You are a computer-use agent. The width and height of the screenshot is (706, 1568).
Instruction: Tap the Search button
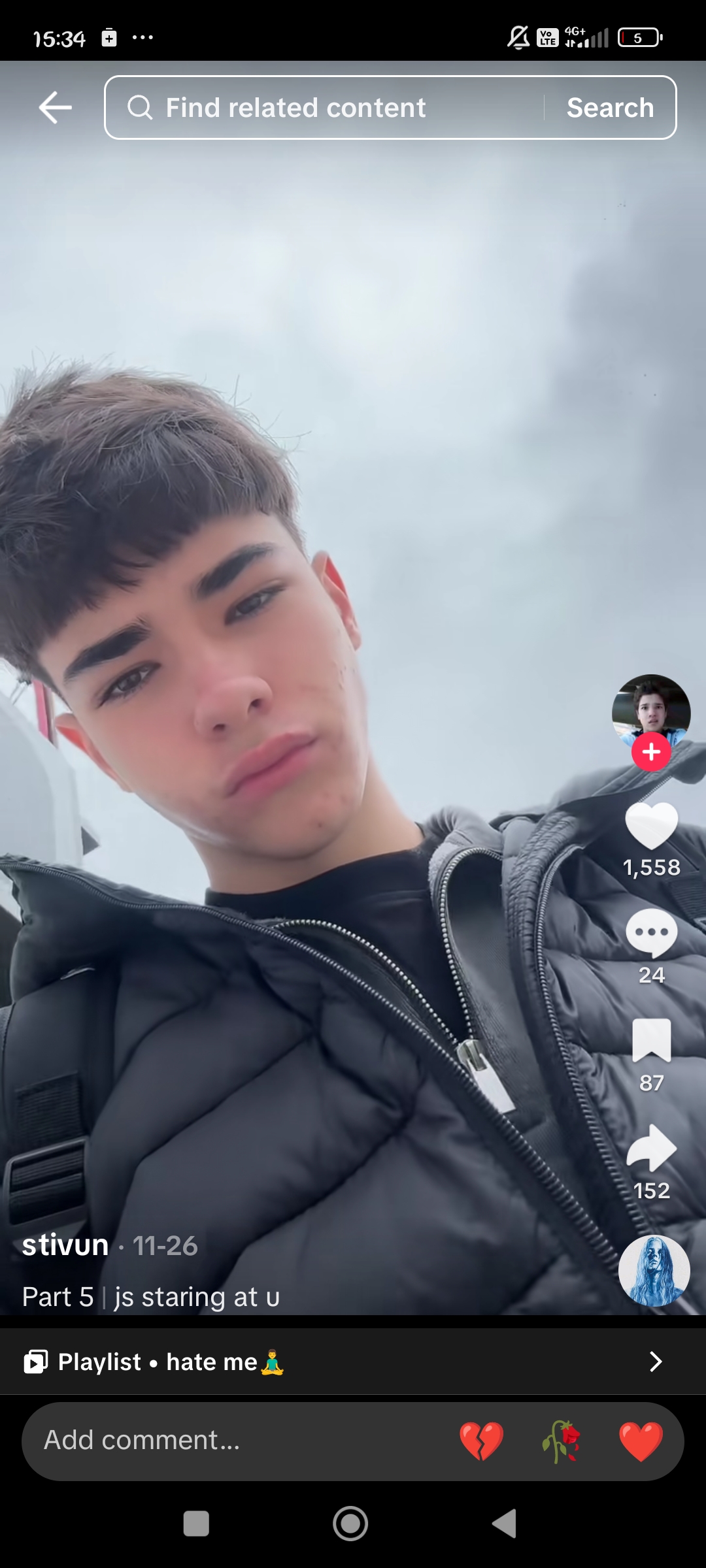click(610, 108)
